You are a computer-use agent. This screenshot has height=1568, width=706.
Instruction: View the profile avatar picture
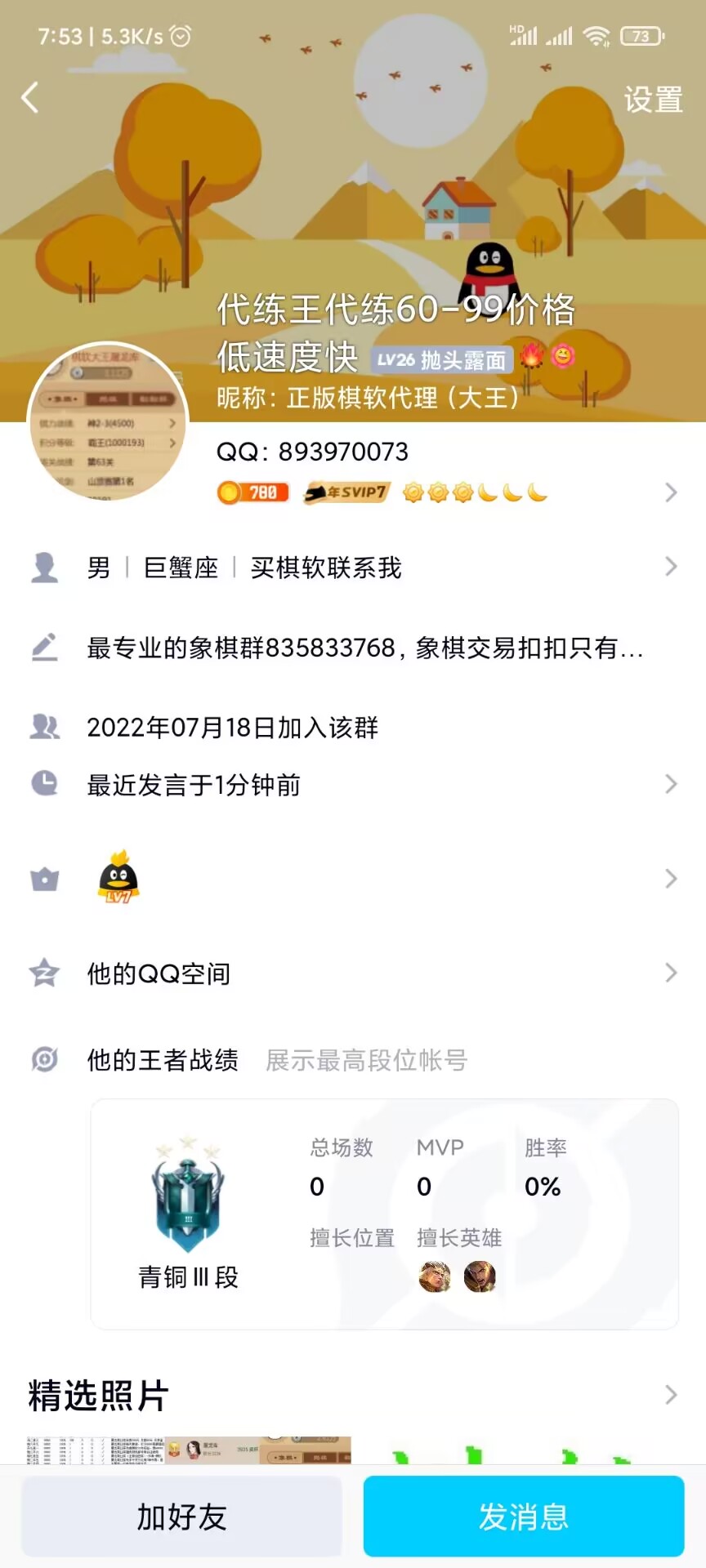coord(108,421)
